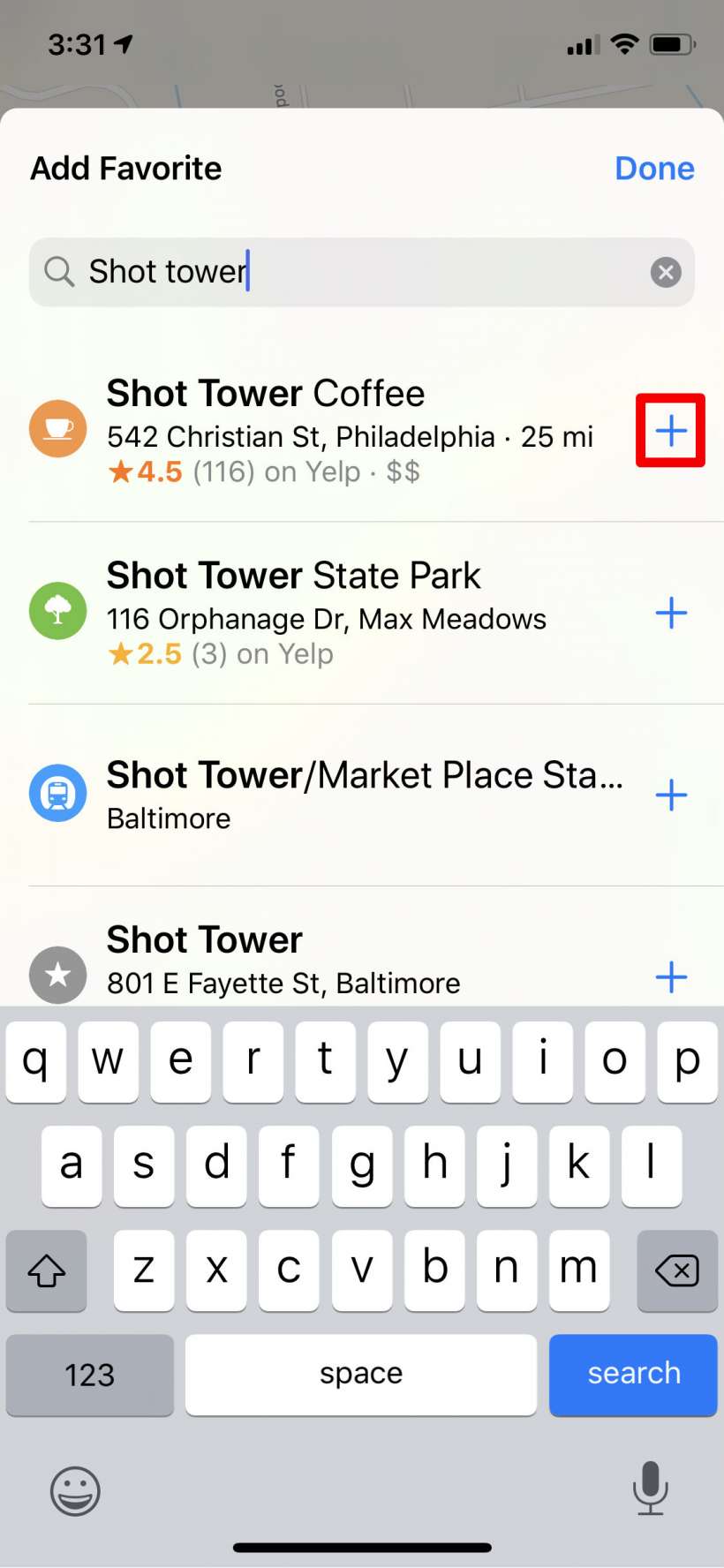Tap the backspace key on the keyboard

[x=676, y=1270]
